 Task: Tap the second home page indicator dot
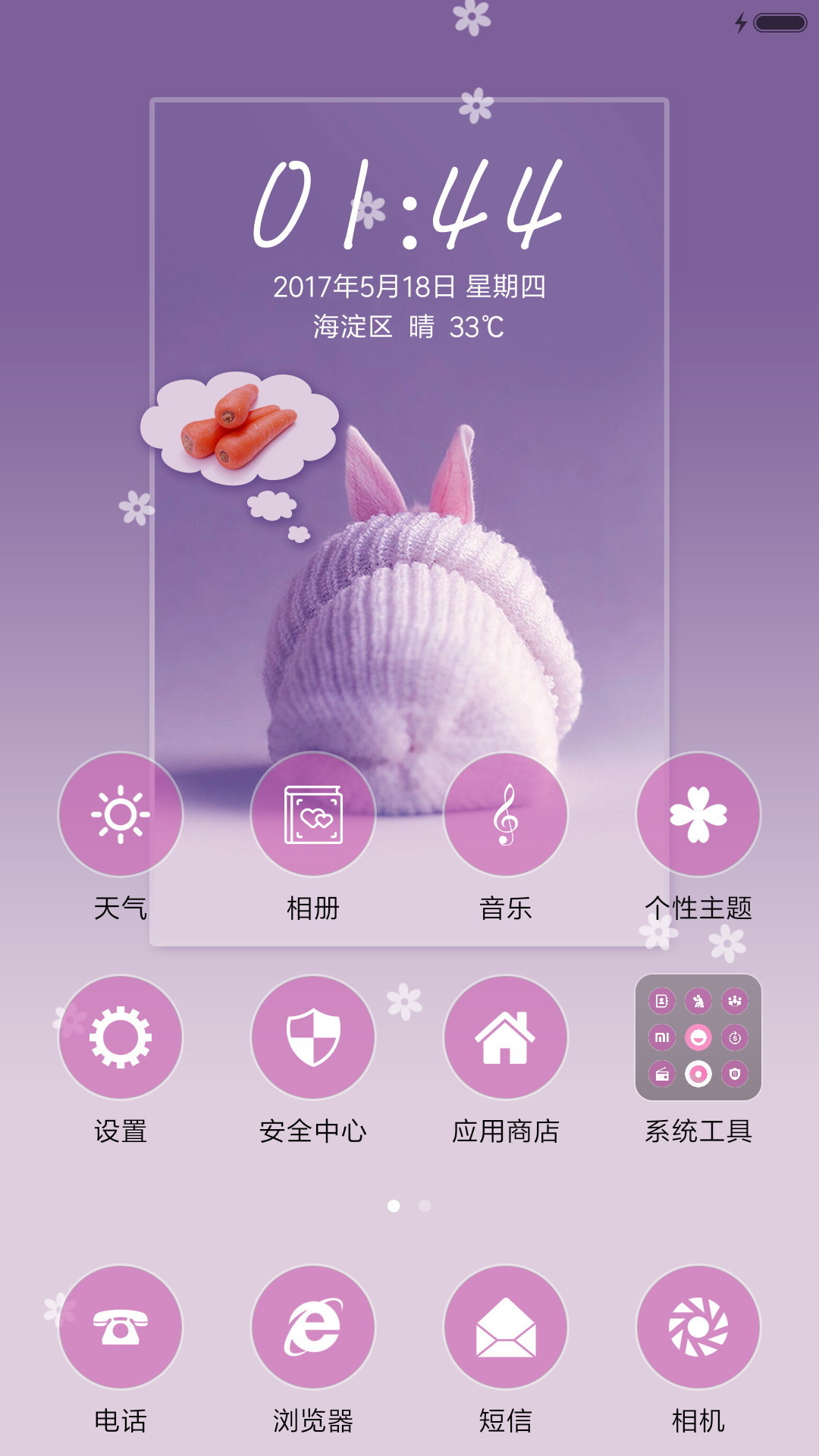coord(425,1206)
